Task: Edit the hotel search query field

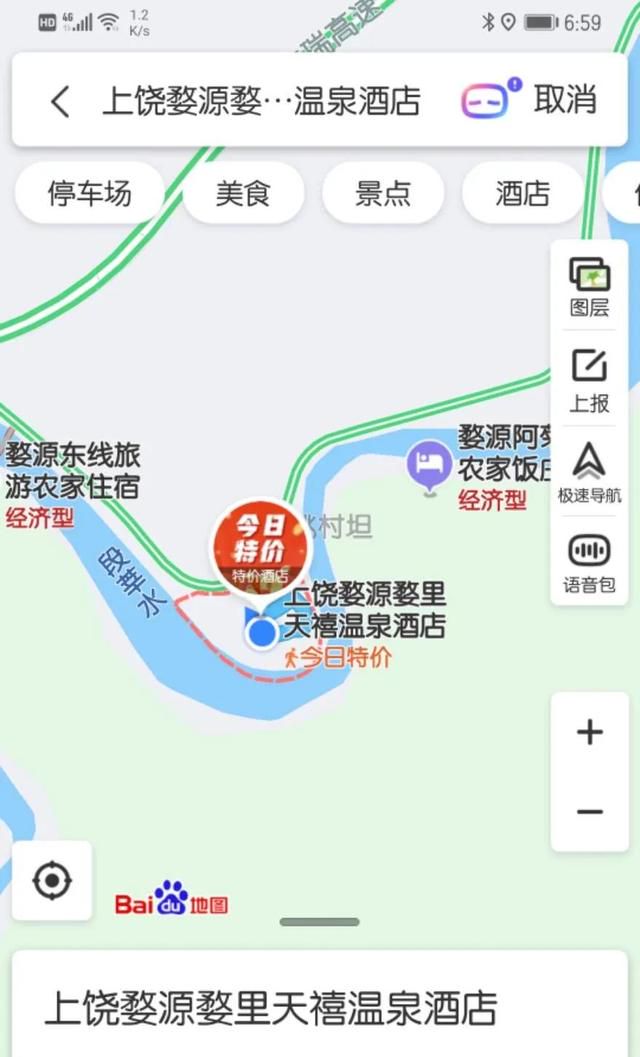Action: [x=262, y=101]
